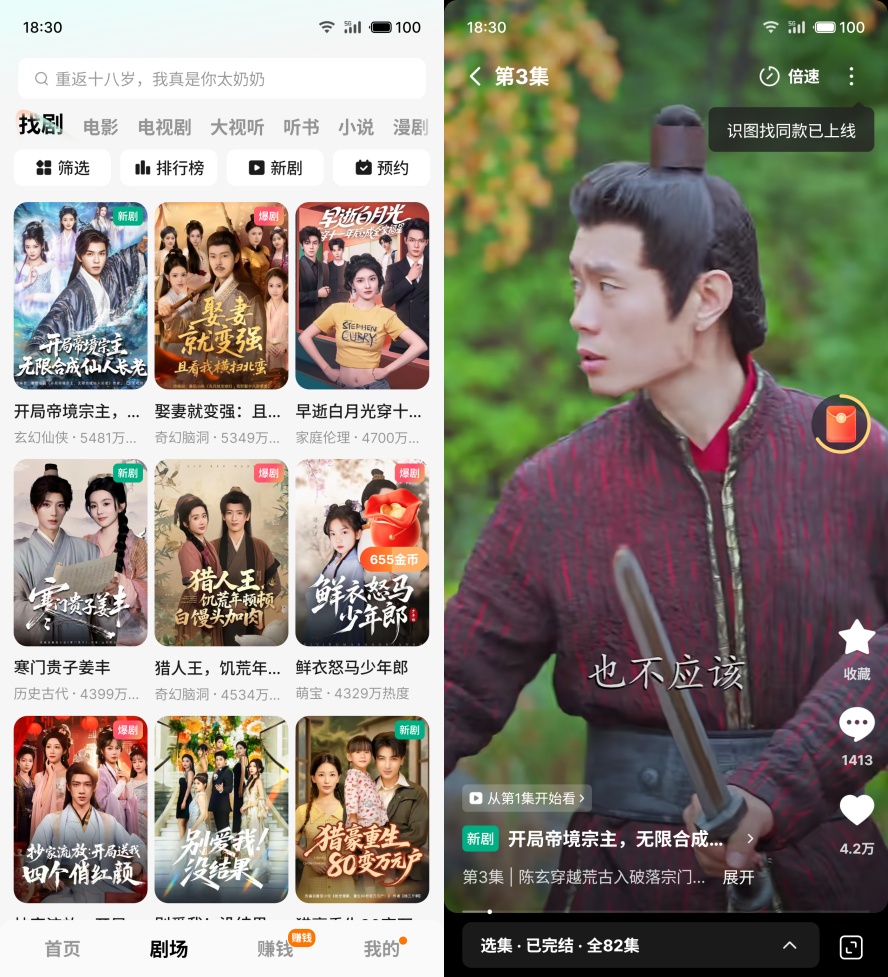The width and height of the screenshot is (888, 977).
Task: Open the drama 寒门贵子姜丰
Action: point(80,553)
